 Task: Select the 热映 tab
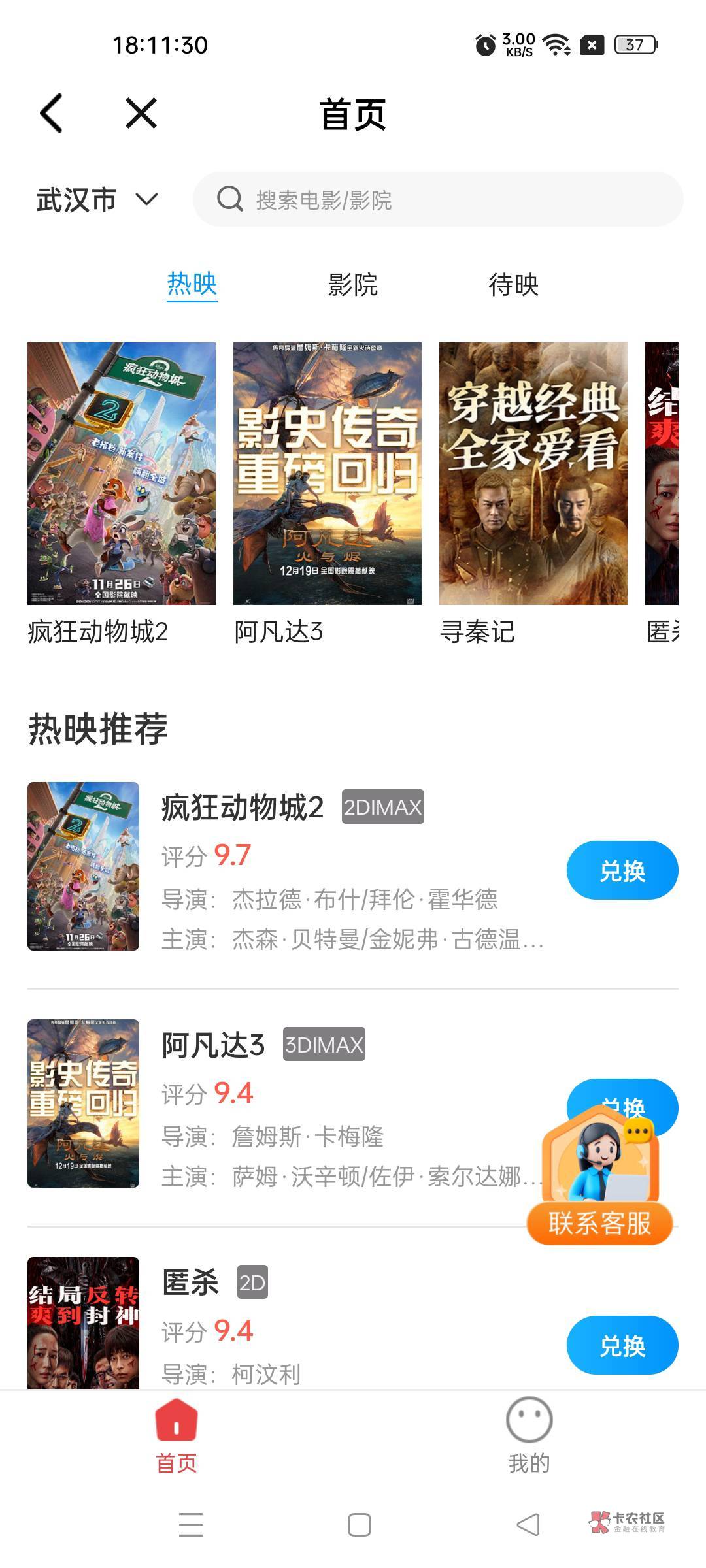tap(192, 285)
